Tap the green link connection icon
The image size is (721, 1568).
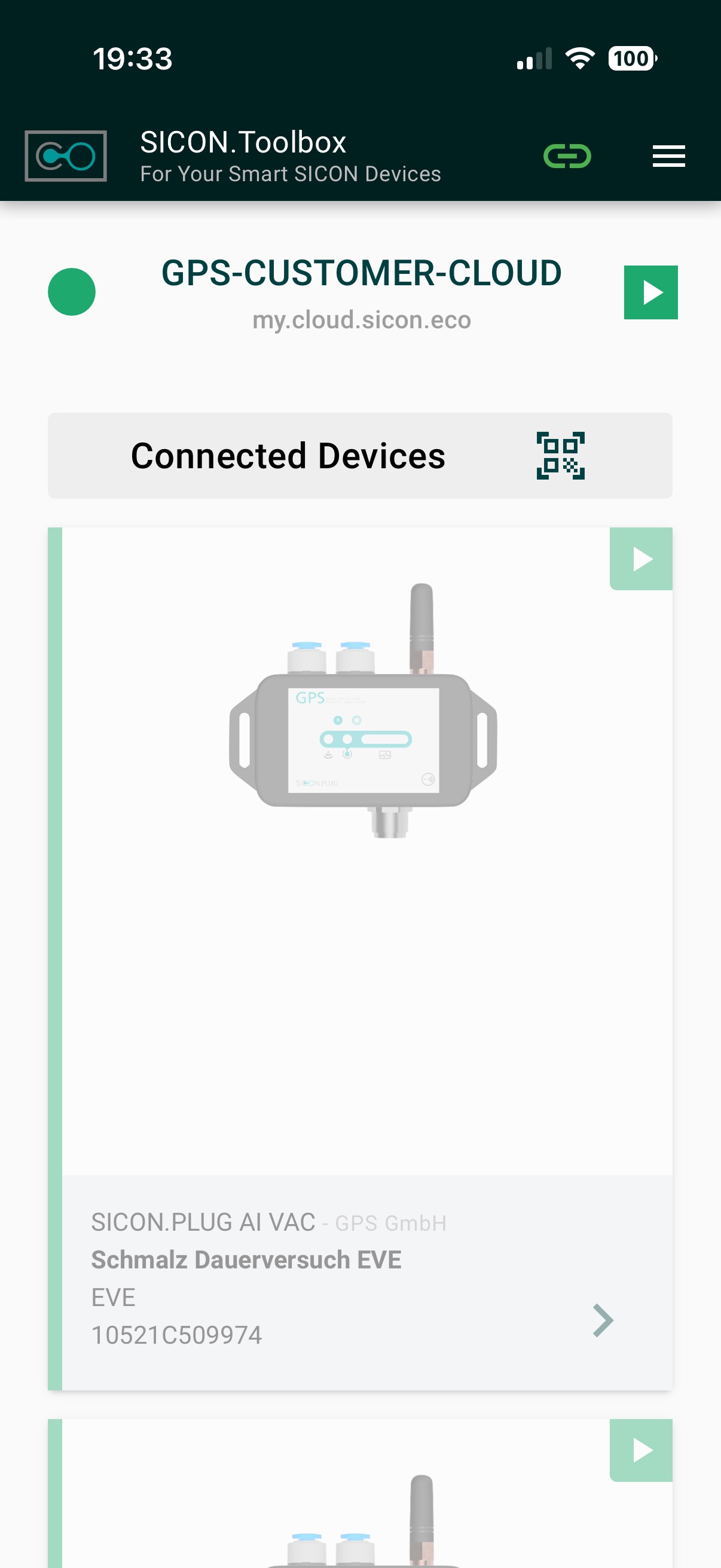[x=566, y=157]
